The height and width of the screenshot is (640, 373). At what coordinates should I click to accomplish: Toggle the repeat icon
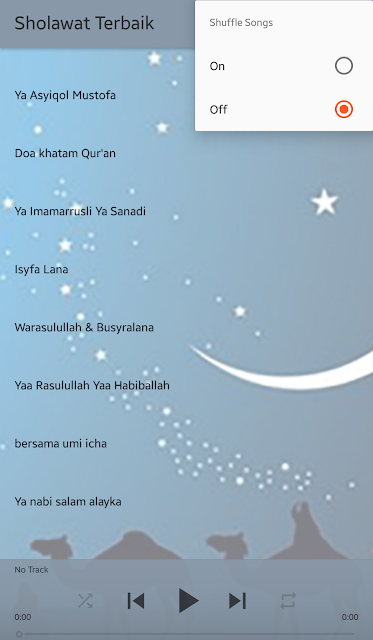(x=288, y=601)
